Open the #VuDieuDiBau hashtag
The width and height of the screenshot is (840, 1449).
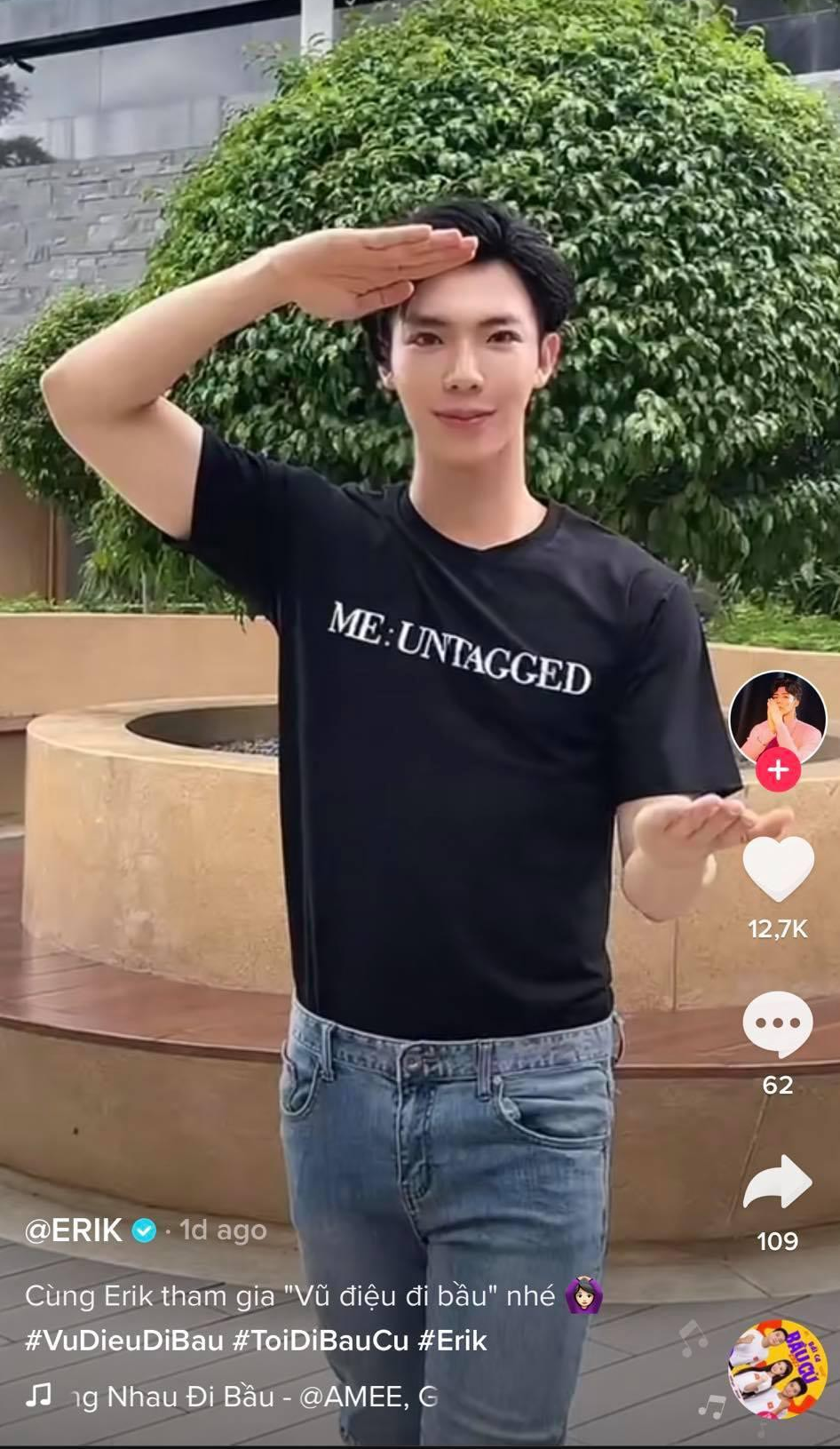pos(123,1341)
